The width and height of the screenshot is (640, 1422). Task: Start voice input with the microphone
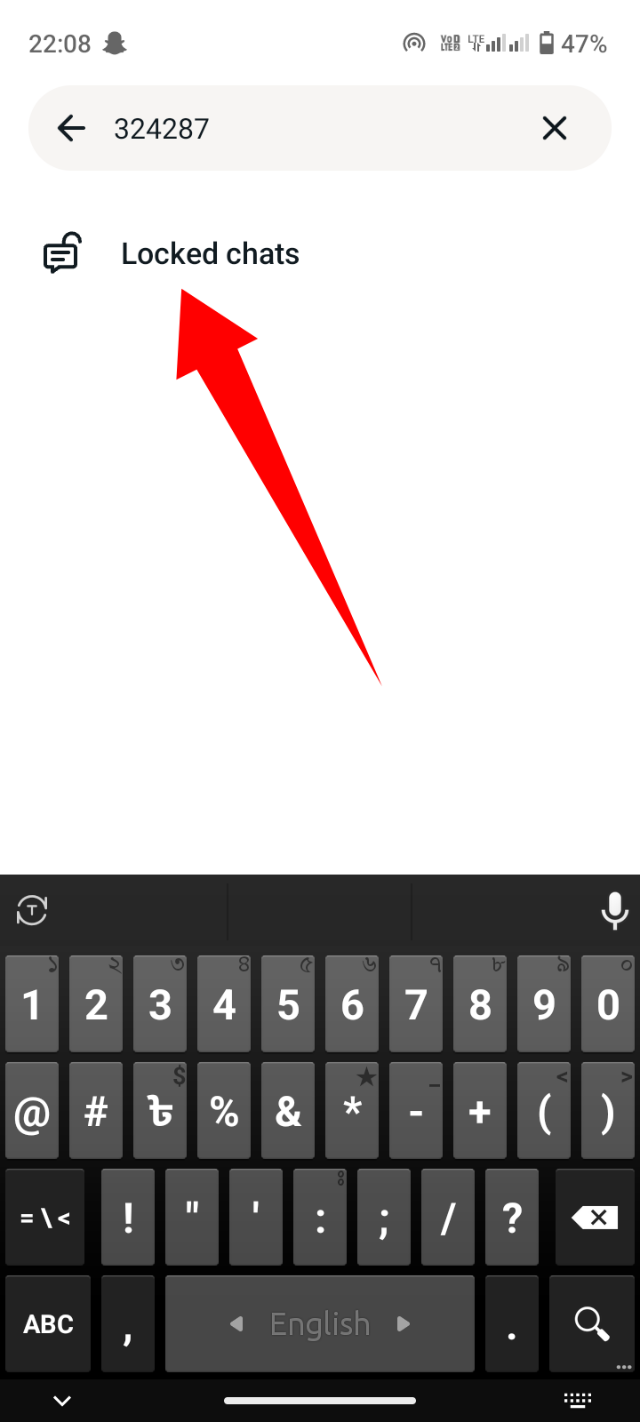tap(614, 910)
